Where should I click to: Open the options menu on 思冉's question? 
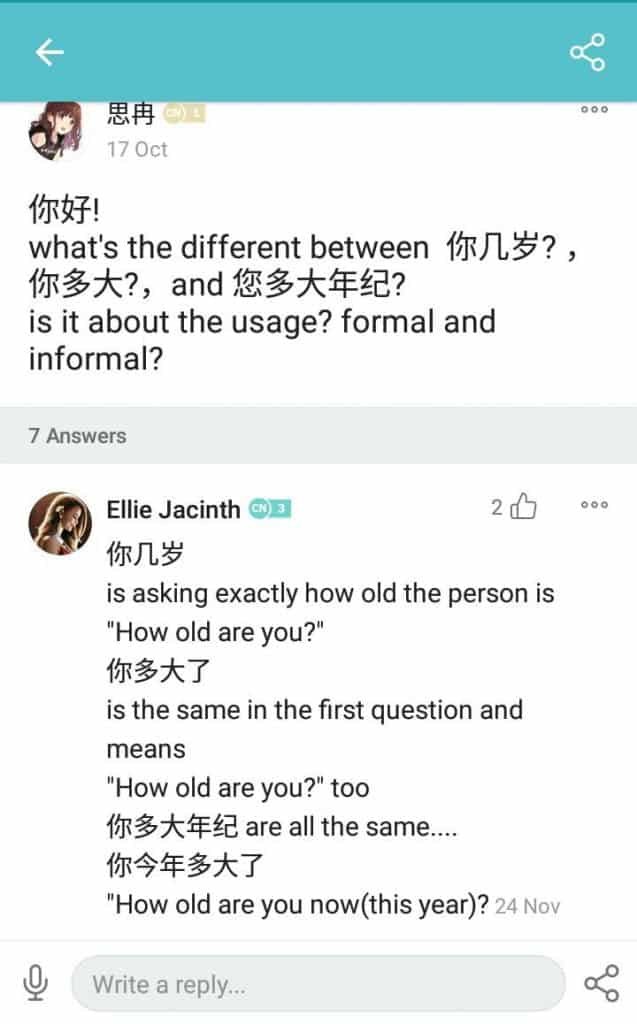click(x=594, y=109)
